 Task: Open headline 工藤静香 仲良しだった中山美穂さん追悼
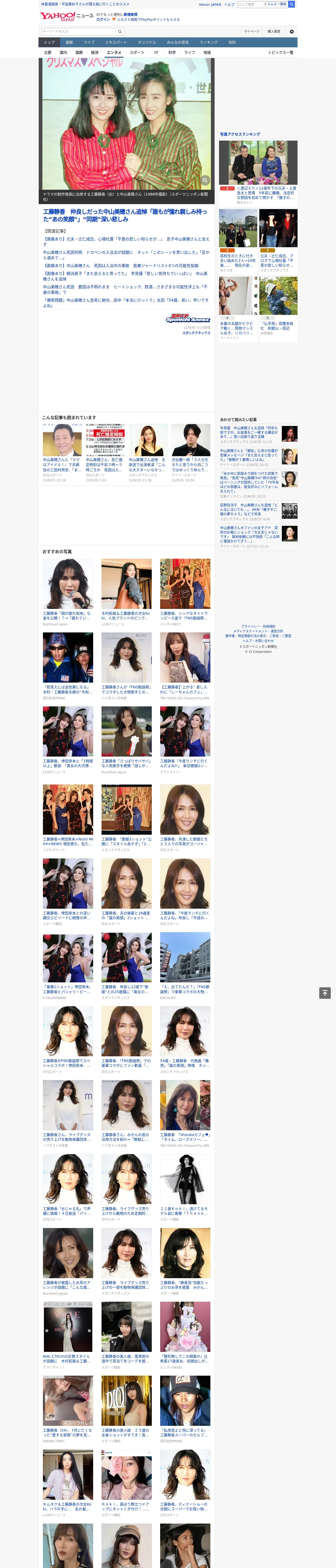tap(125, 216)
